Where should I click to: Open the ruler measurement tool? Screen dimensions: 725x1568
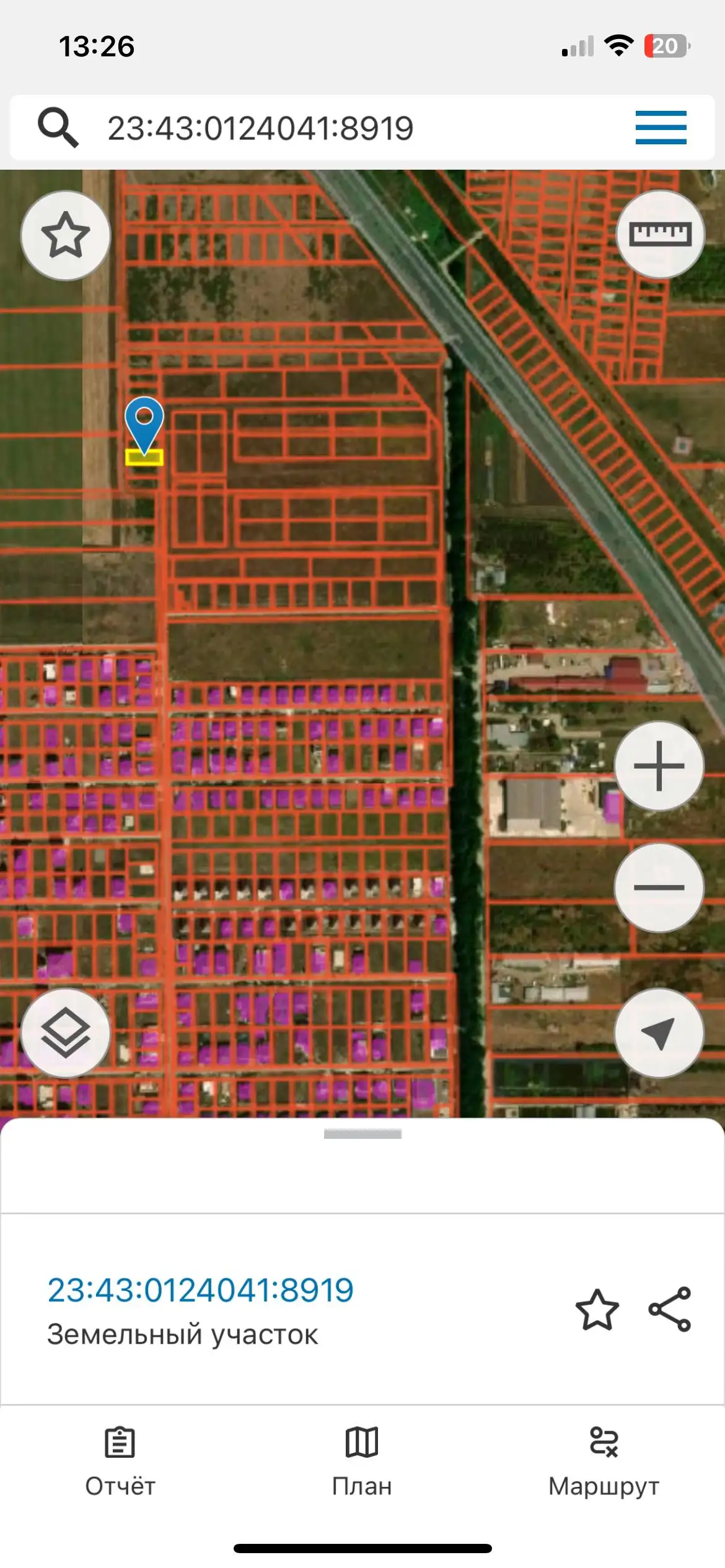pyautogui.click(x=660, y=234)
